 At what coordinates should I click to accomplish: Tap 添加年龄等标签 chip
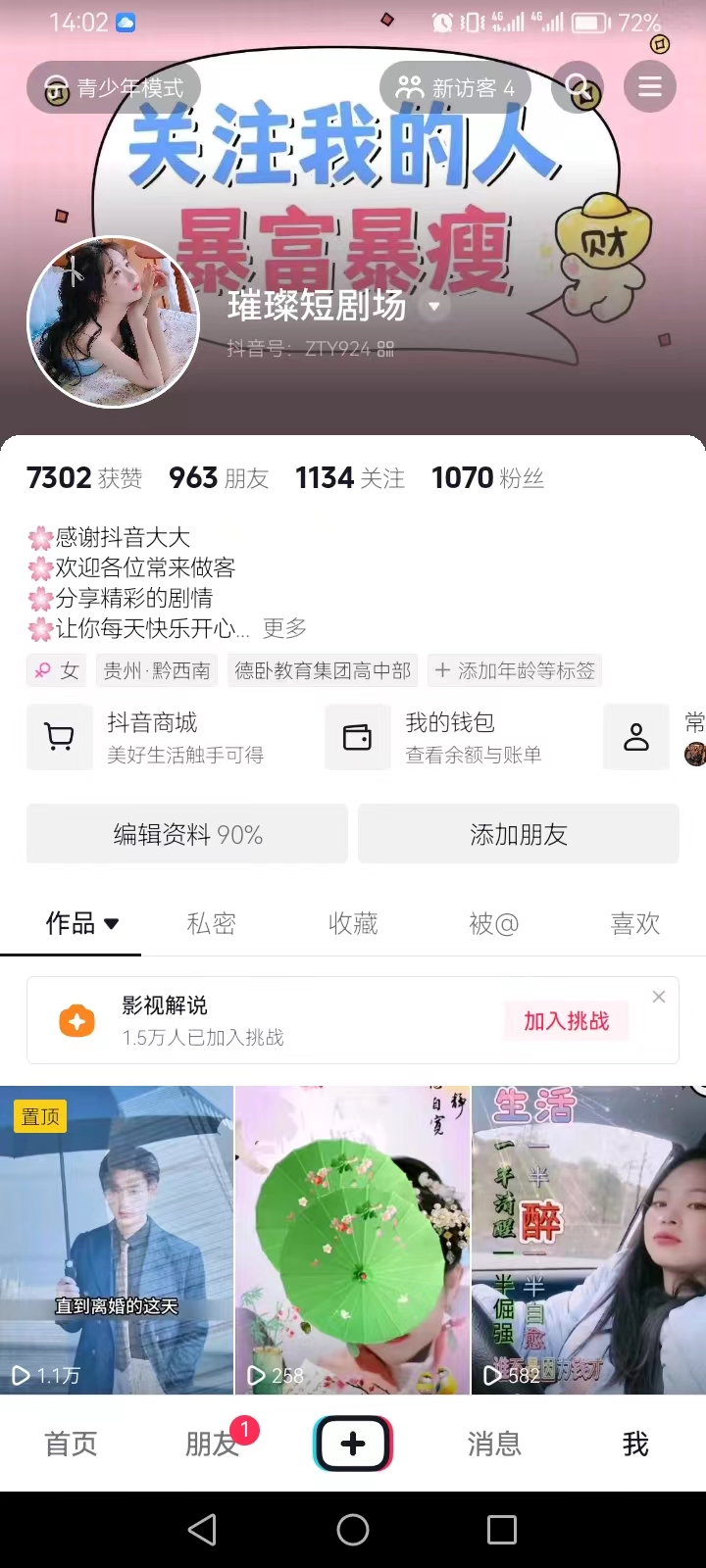coord(515,670)
